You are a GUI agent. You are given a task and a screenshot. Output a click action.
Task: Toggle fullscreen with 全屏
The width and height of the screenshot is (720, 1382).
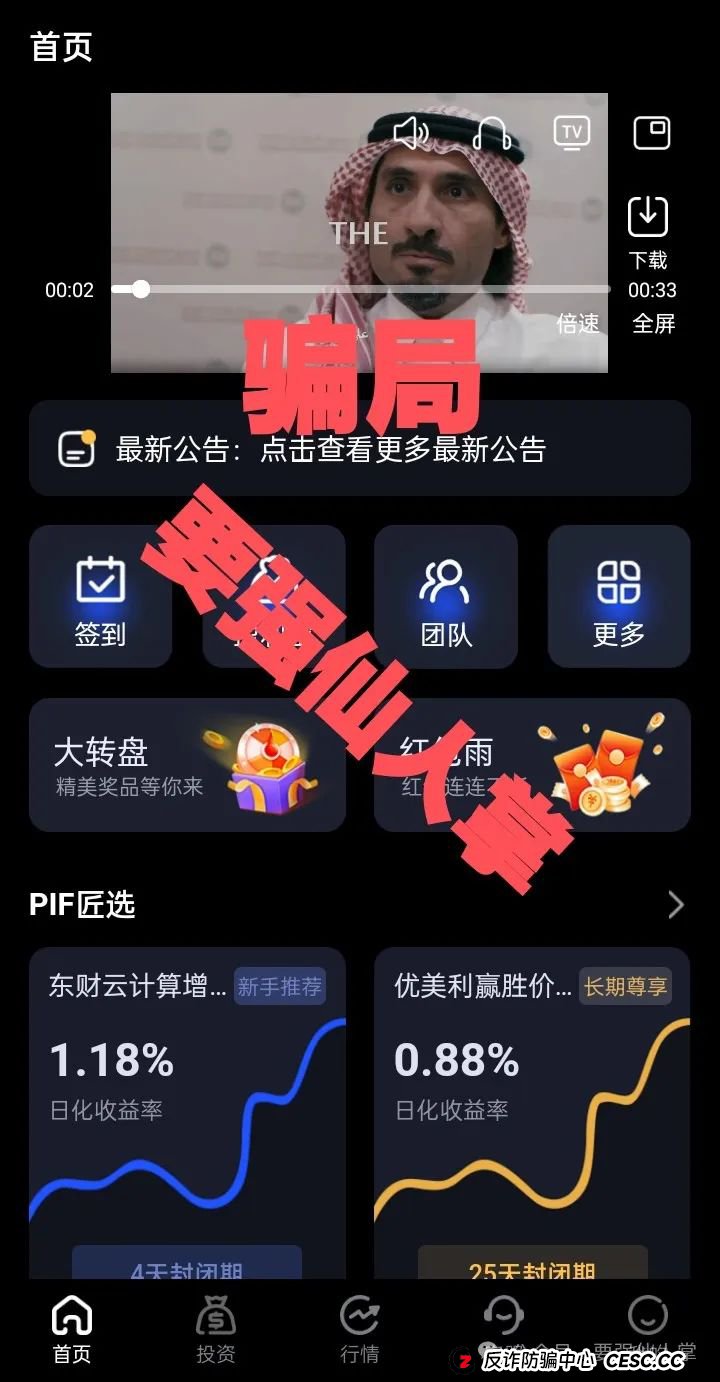pos(654,324)
